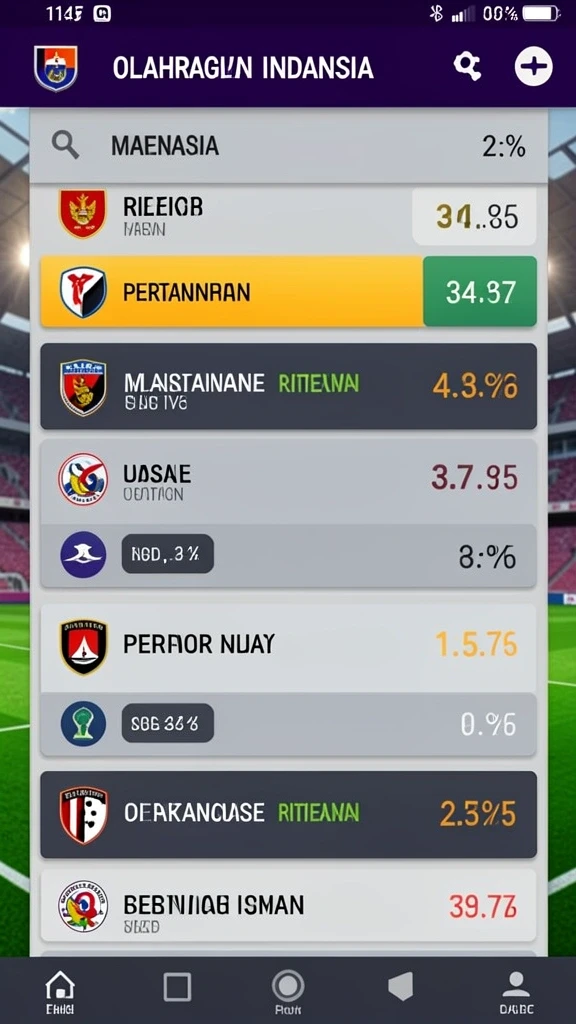Tap the plus add button in the header
This screenshot has width=576, height=1024.
click(534, 67)
